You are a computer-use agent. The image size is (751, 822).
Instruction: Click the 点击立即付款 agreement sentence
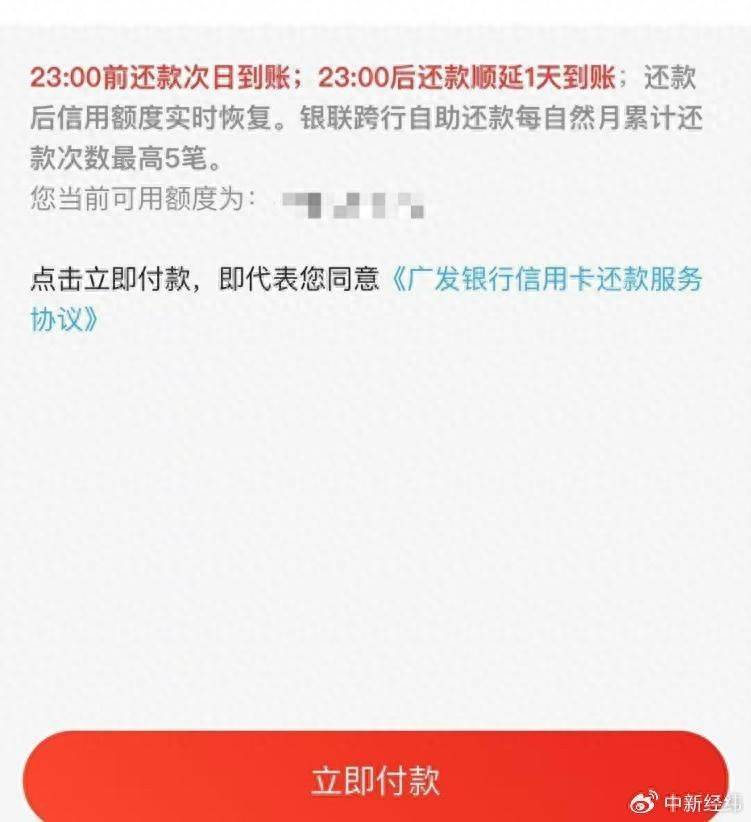pyautogui.click(x=110, y=283)
